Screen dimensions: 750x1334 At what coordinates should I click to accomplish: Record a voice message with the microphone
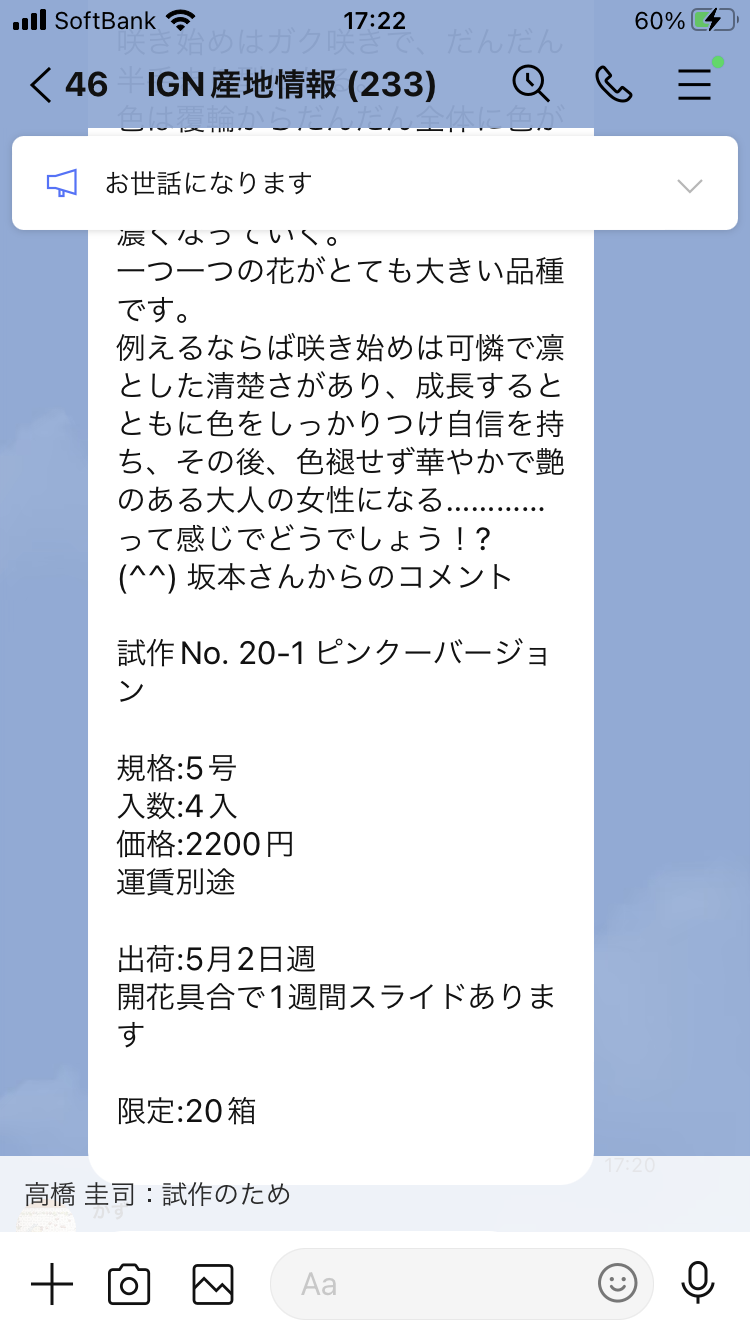pos(697,1284)
